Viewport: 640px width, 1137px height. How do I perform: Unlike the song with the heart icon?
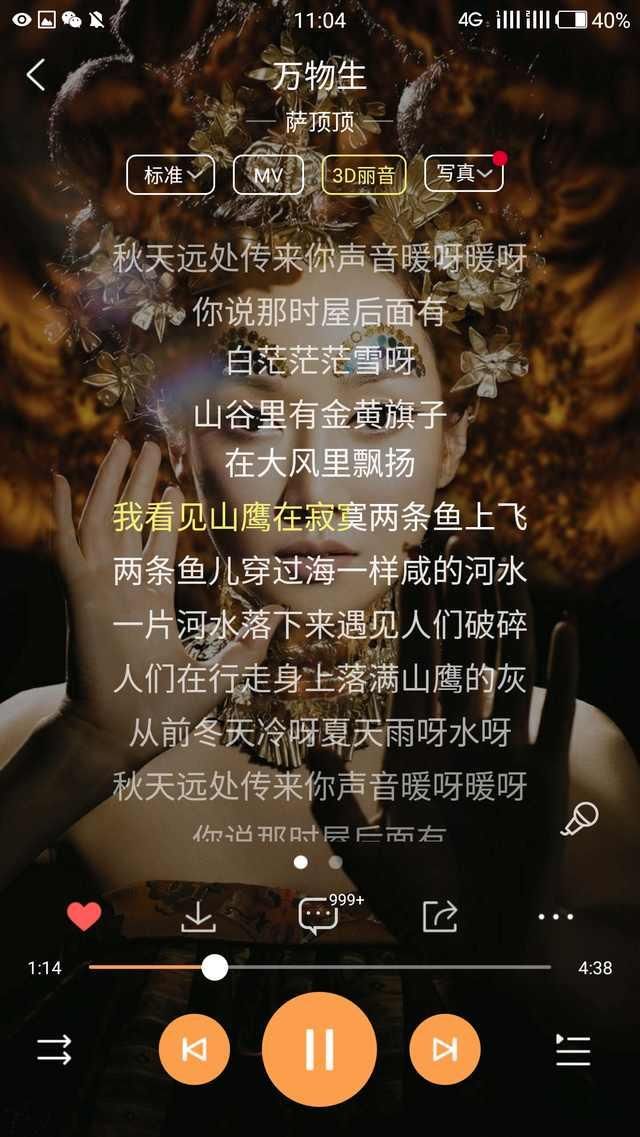[x=84, y=916]
